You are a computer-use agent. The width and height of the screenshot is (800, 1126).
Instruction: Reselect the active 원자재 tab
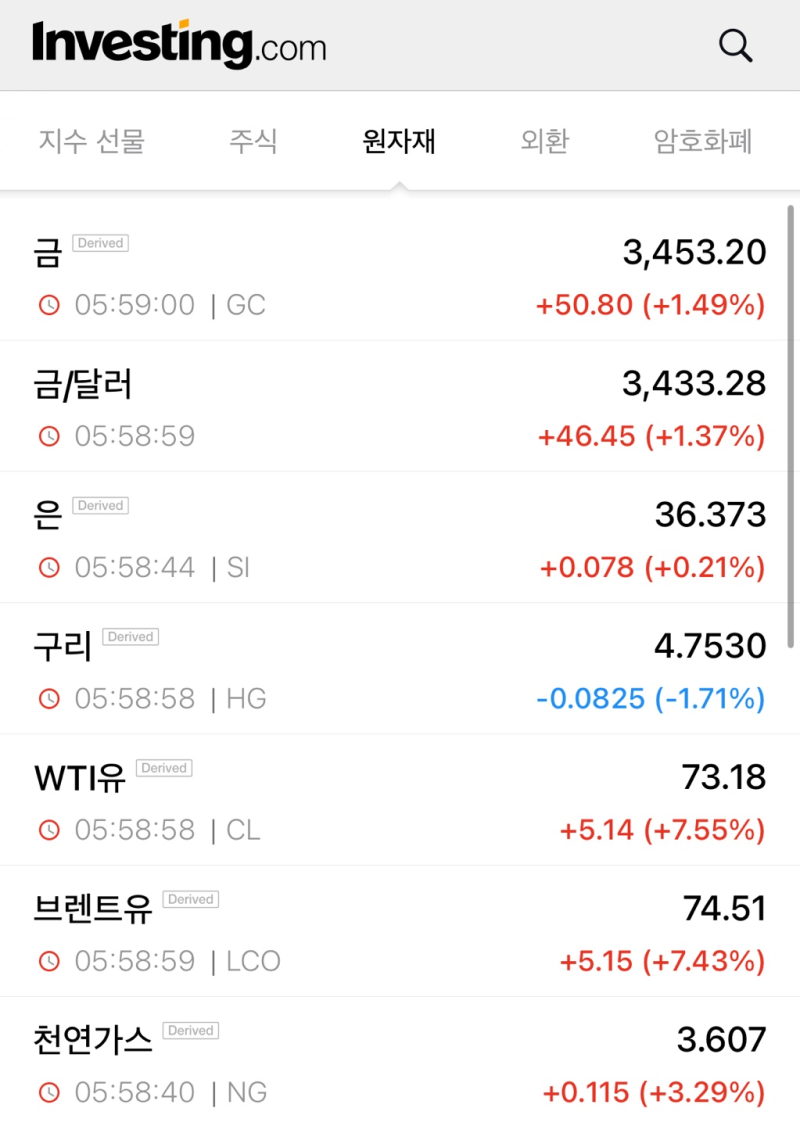click(399, 142)
